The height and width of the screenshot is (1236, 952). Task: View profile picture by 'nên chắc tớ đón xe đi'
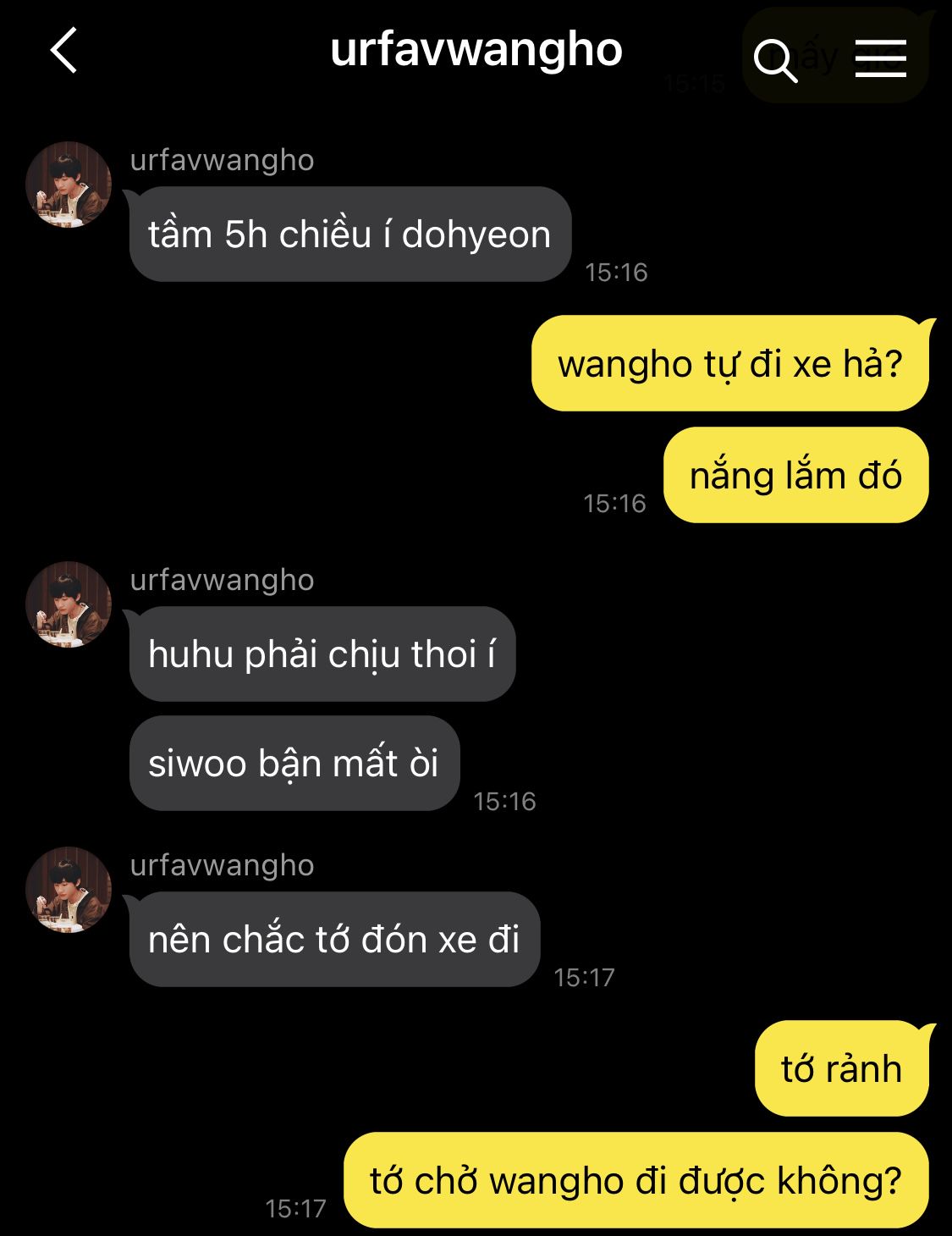click(x=69, y=890)
